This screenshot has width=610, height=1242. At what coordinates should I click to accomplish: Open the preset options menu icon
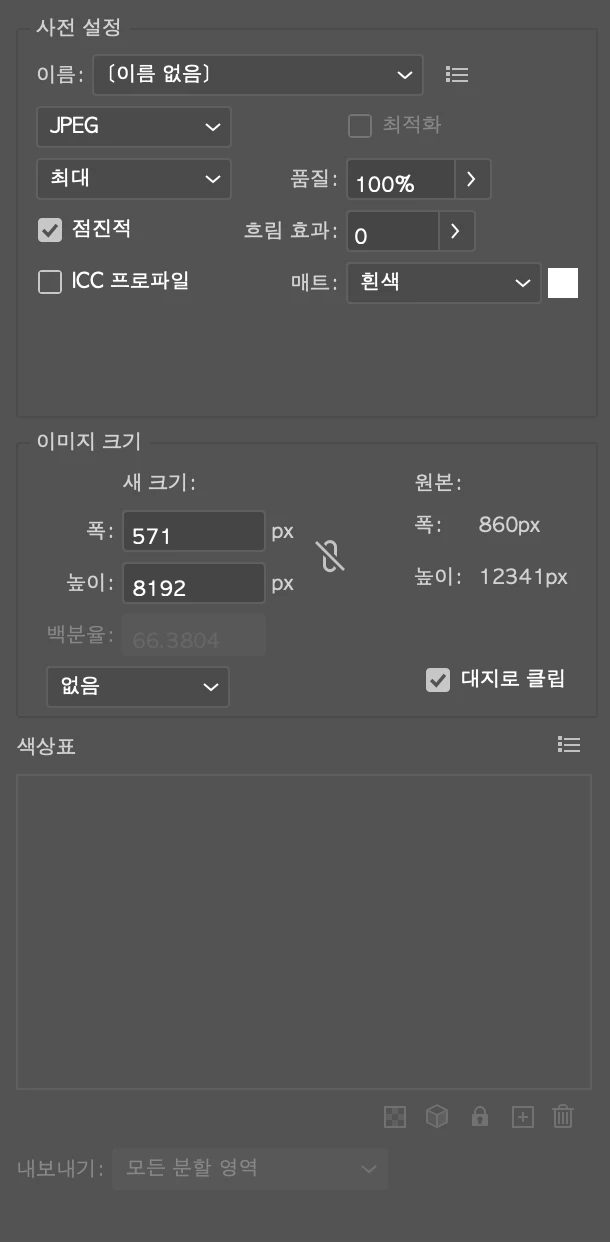click(457, 74)
